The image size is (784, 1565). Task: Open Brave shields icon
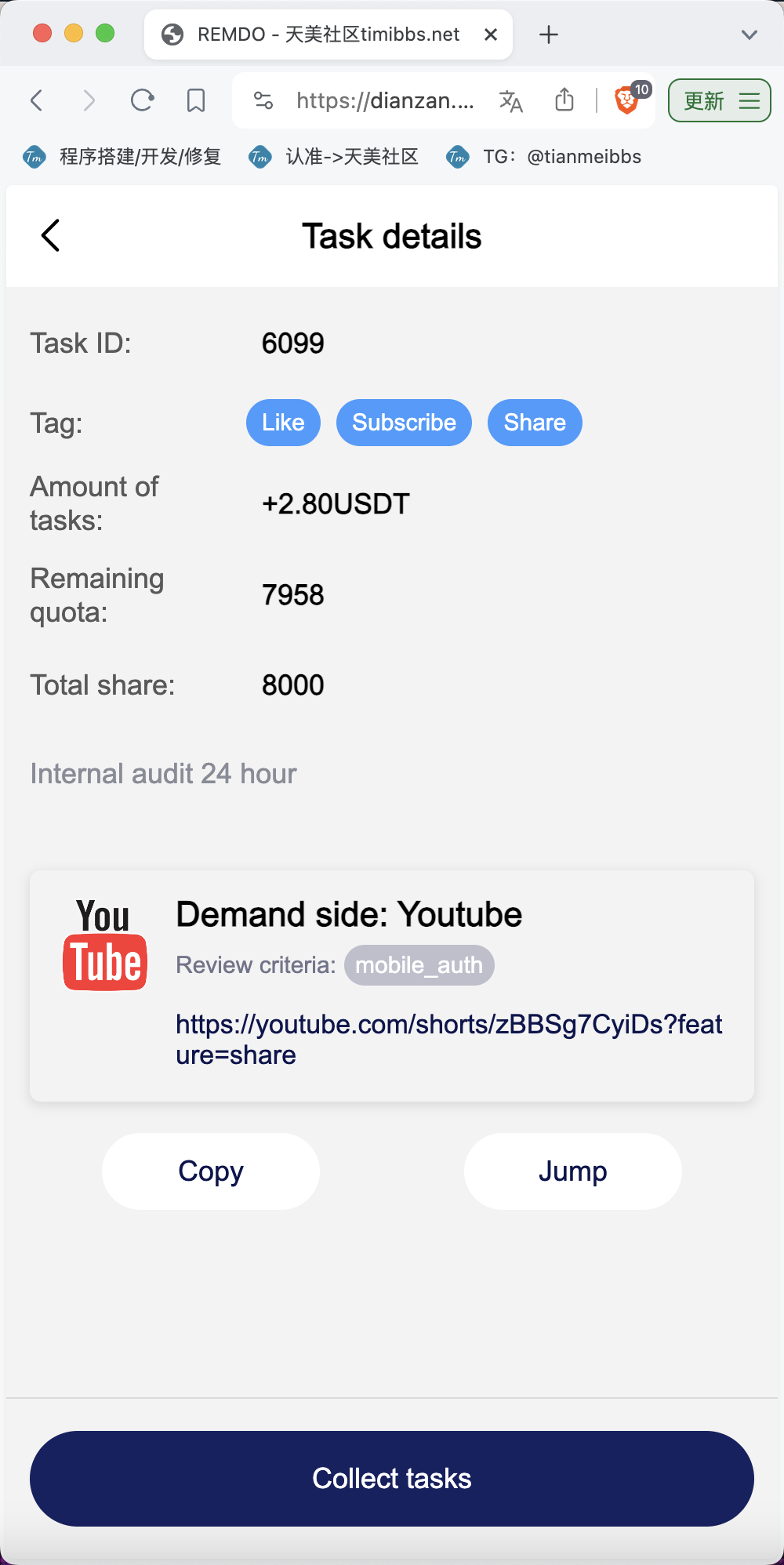point(626,100)
